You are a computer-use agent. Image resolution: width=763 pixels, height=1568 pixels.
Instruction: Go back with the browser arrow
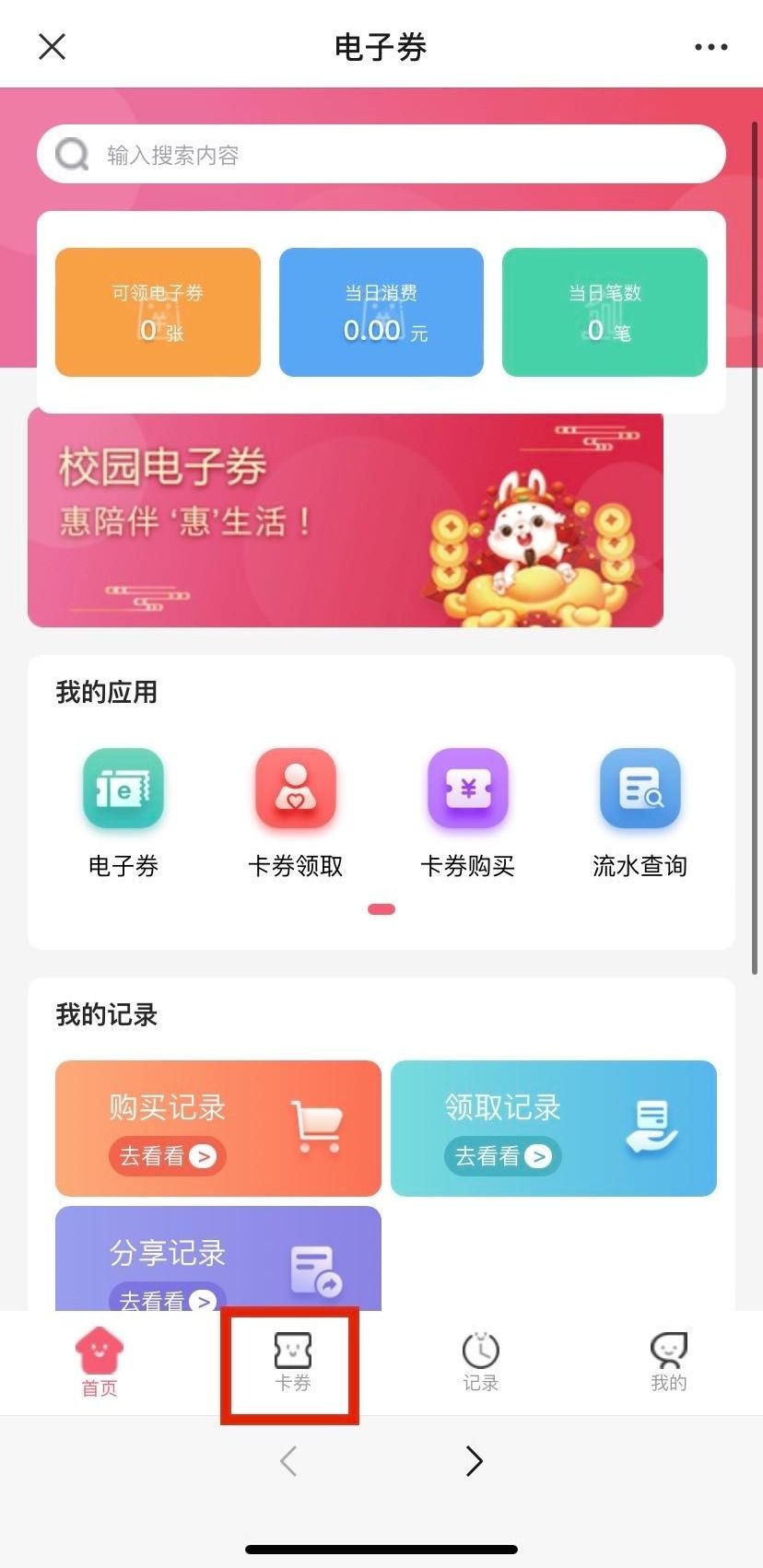288,1460
